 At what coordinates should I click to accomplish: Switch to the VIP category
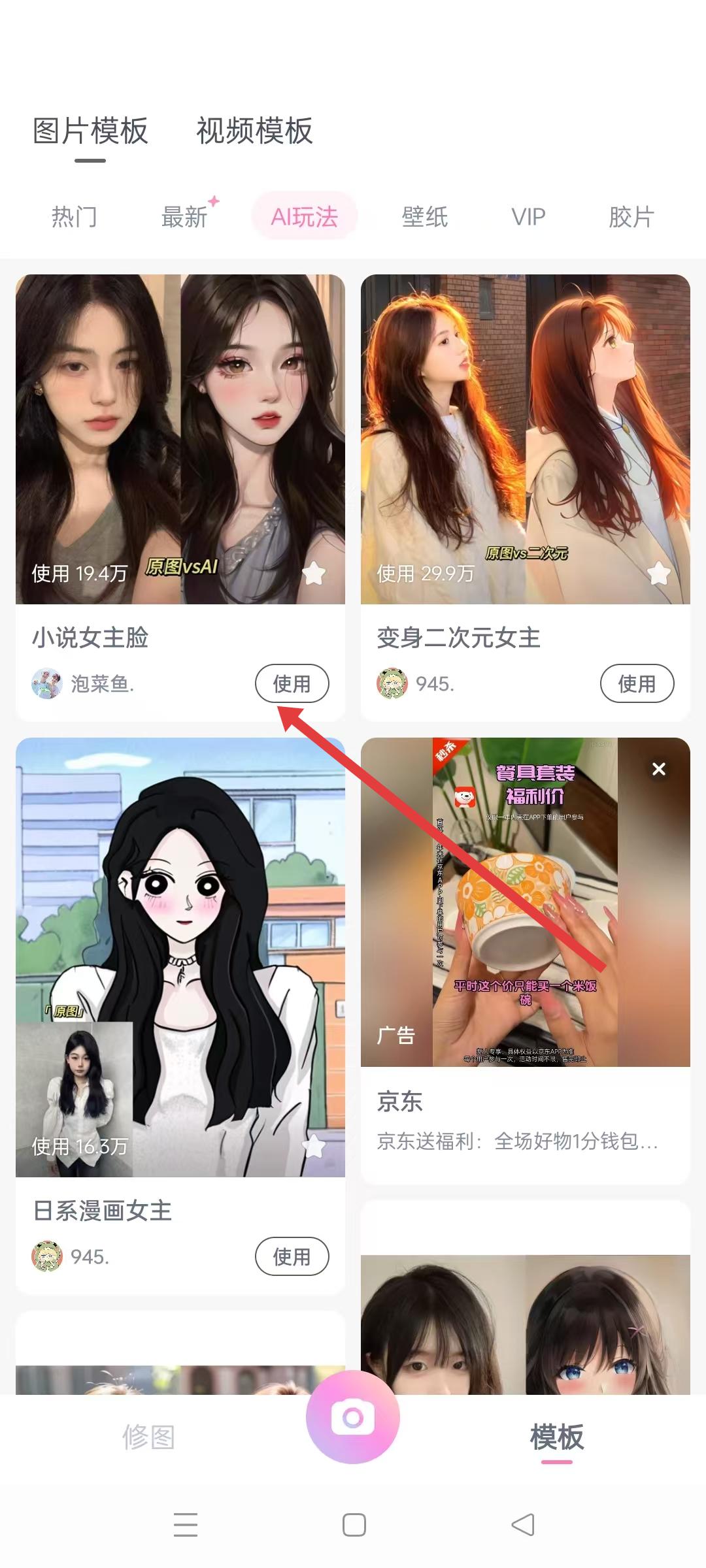(528, 217)
